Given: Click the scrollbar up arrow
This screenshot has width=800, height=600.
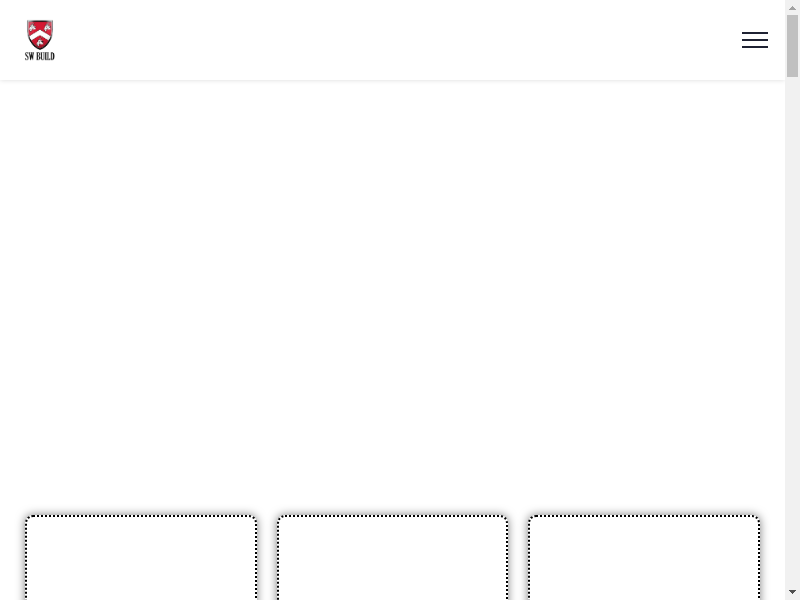Looking at the screenshot, I should click(792, 7).
